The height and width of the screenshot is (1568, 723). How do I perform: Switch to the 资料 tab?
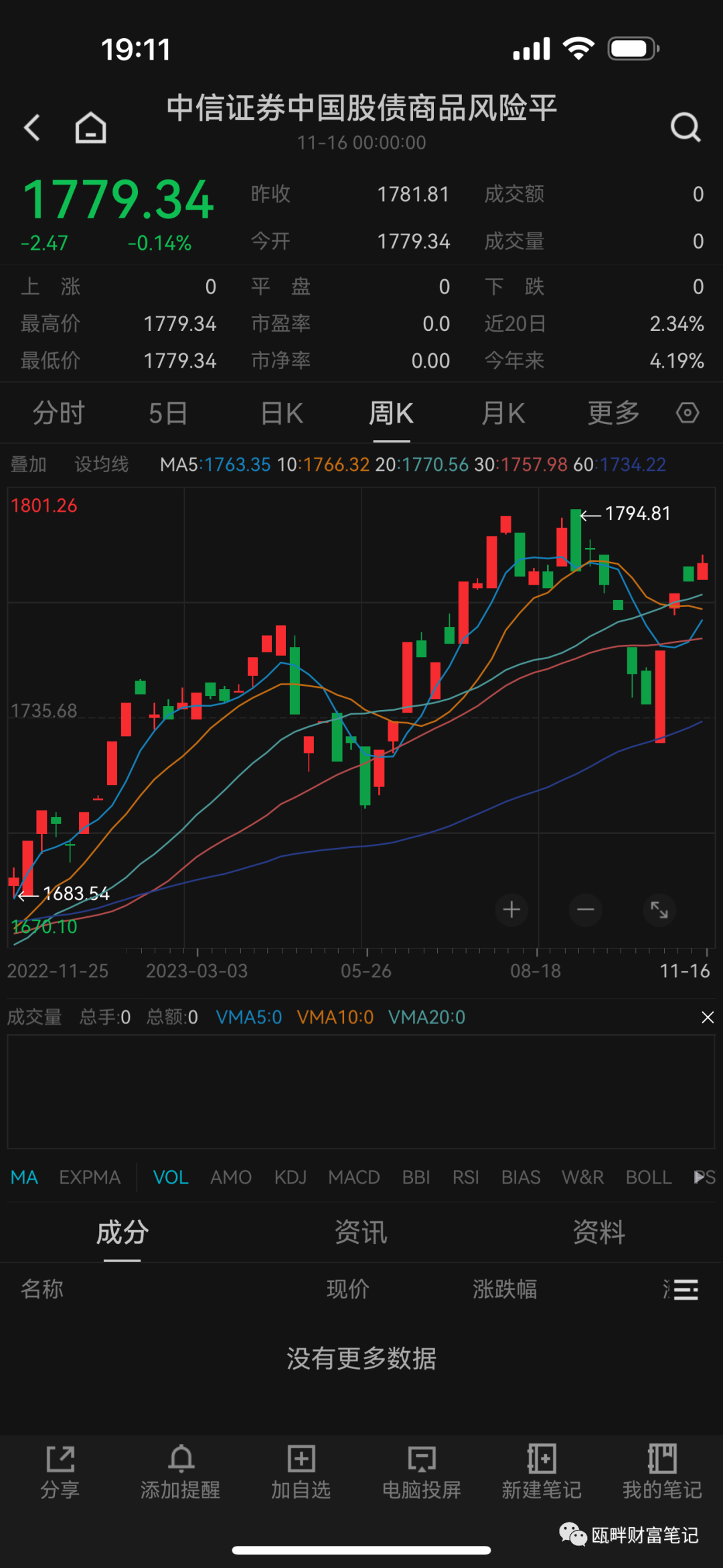pos(599,1232)
